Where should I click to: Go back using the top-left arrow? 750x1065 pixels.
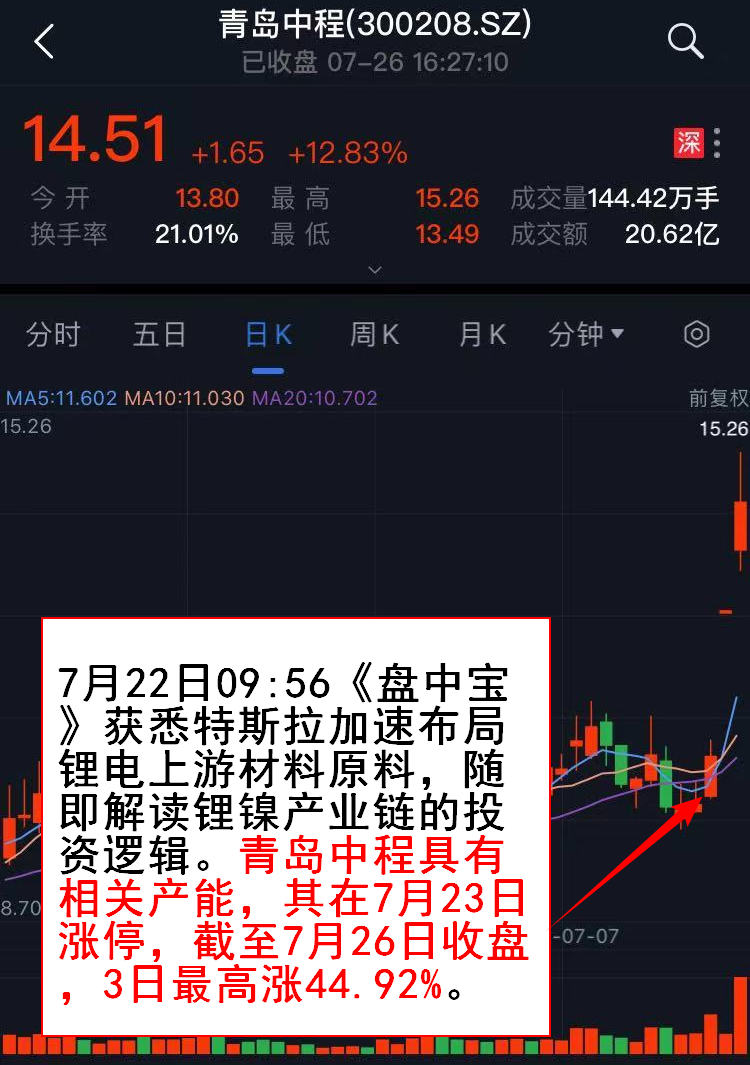[x=43, y=42]
